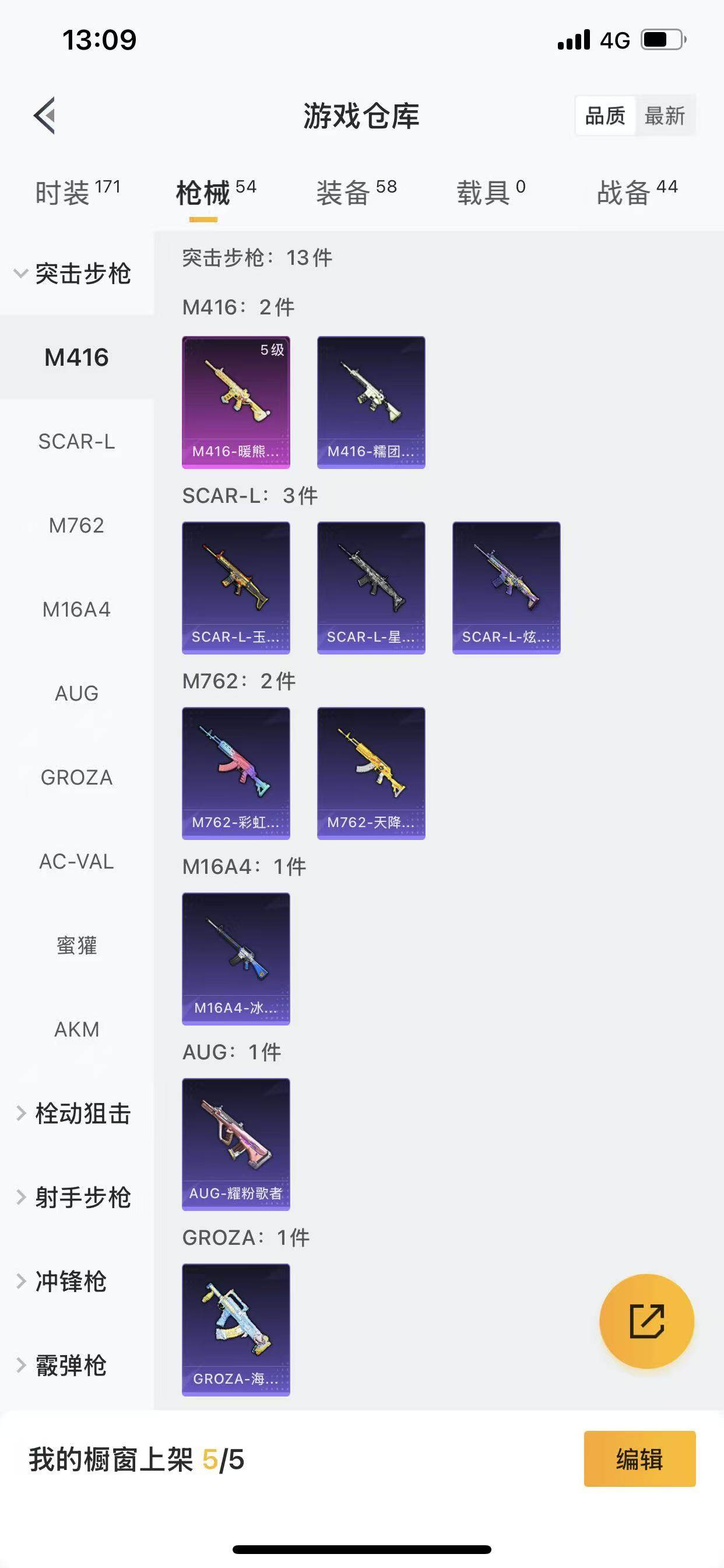Switch to the 时装 tab
Screen dimensions: 724x1568
tap(78, 192)
